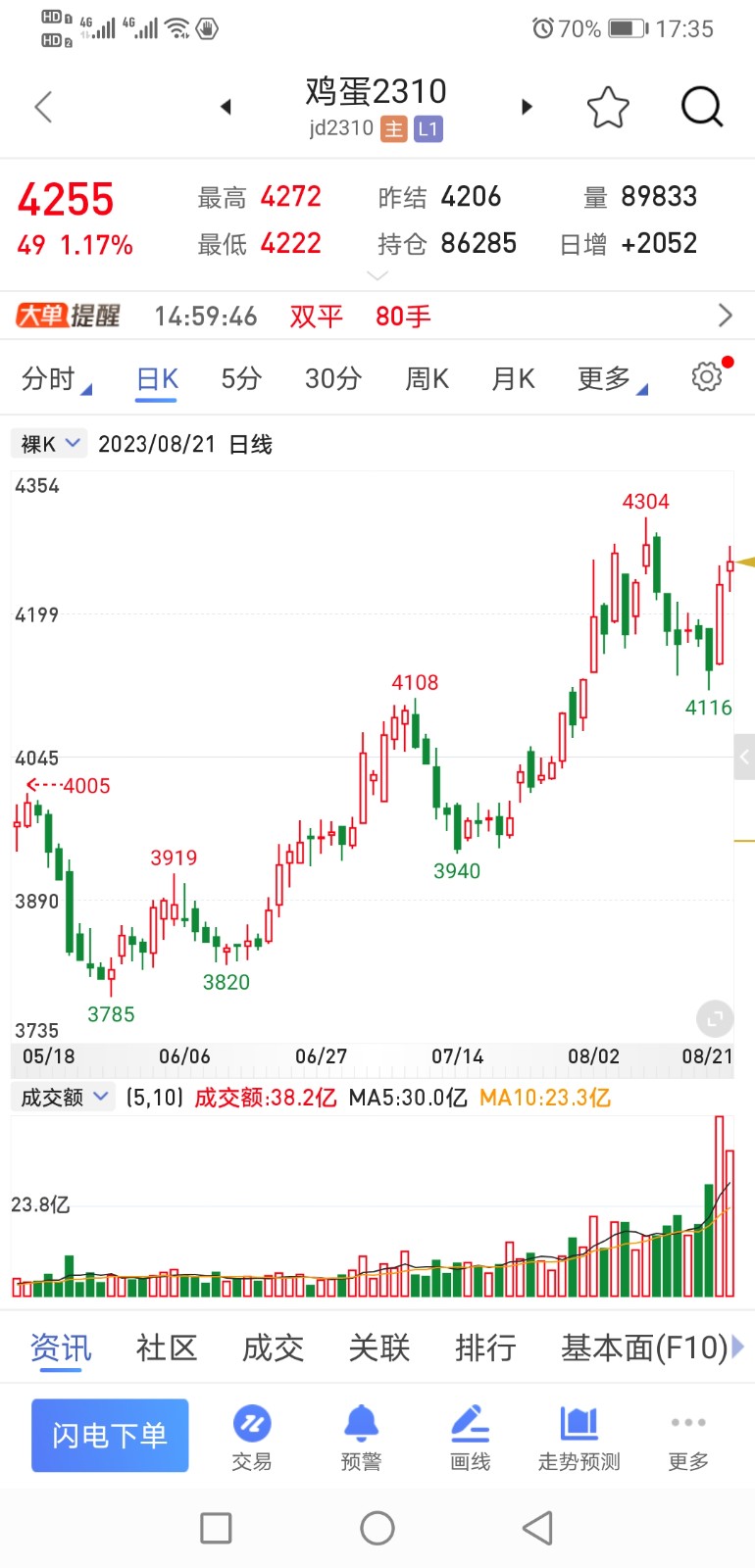The width and height of the screenshot is (755, 1568).
Task: Open the 裸K indicator dropdown
Action: tap(50, 444)
